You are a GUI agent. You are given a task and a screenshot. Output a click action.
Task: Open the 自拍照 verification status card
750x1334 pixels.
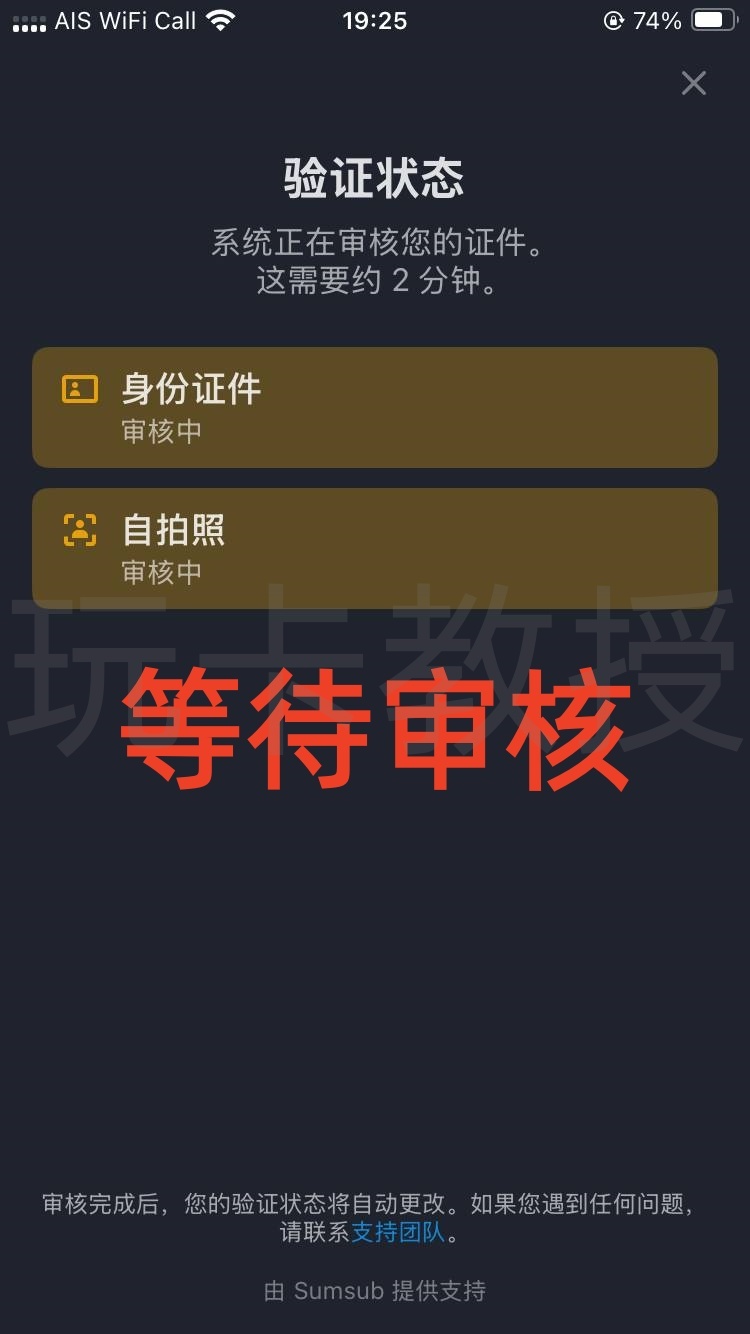click(x=375, y=547)
